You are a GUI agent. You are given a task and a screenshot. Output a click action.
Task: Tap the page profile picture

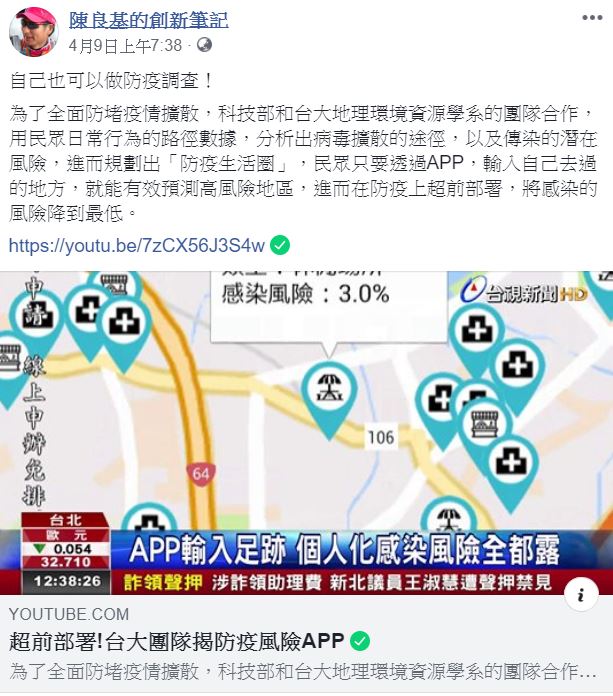point(34,32)
